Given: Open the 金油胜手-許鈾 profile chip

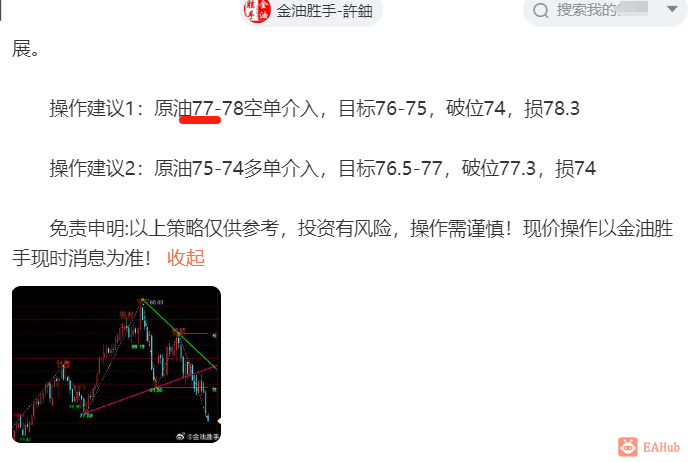Looking at the screenshot, I should click(311, 12).
